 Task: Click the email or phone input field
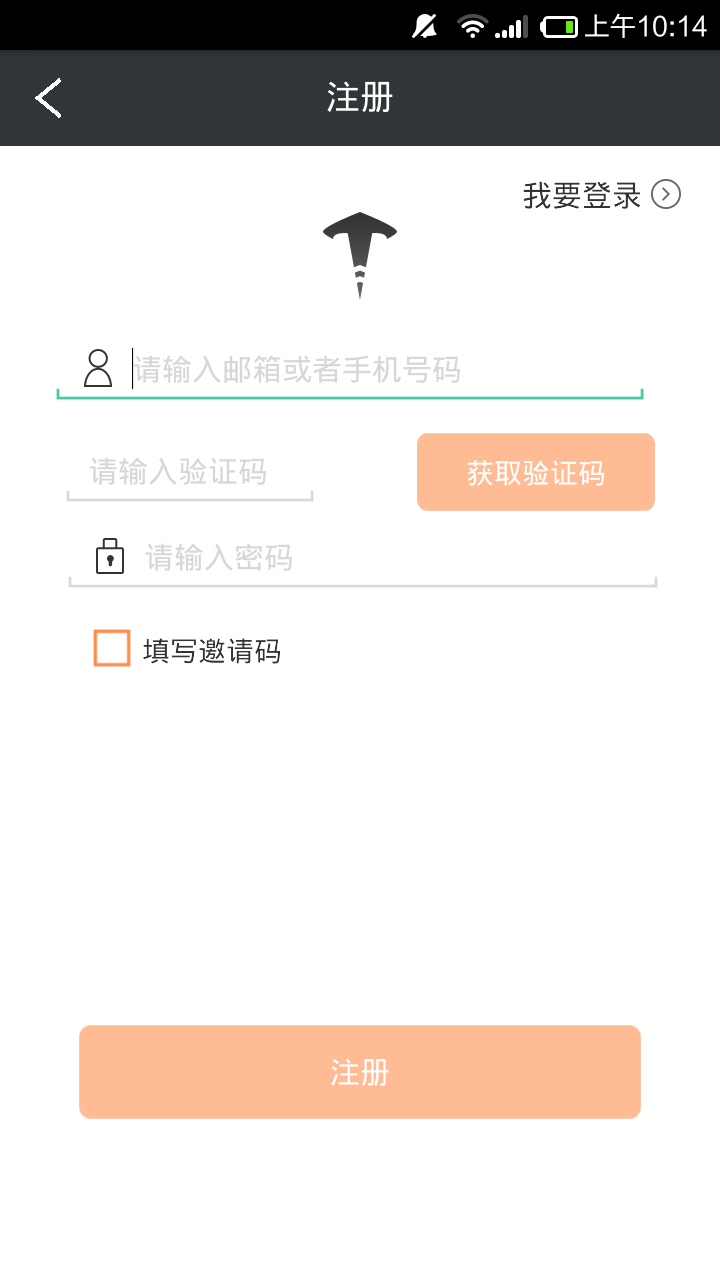click(x=350, y=370)
